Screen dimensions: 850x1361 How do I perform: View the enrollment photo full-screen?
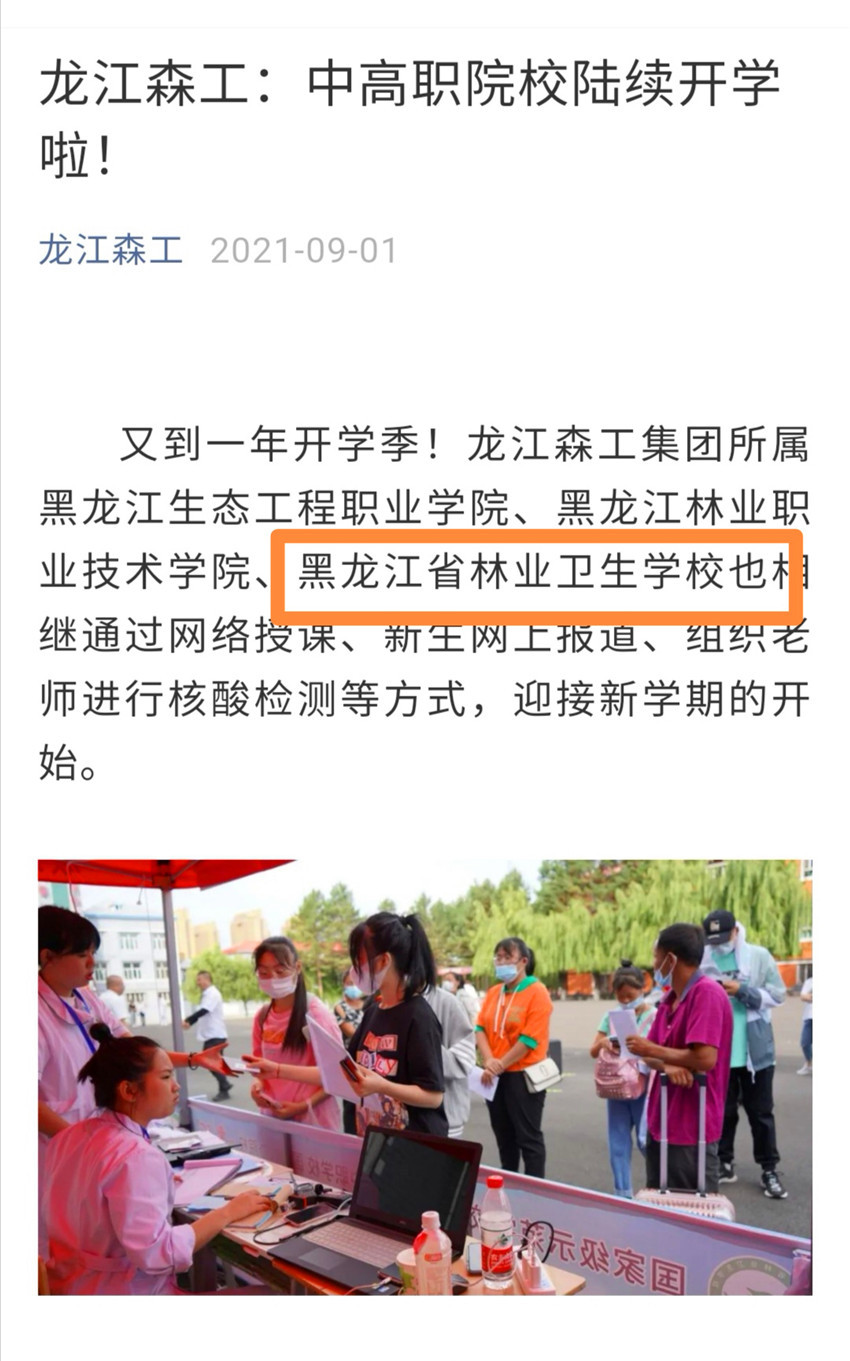(425, 1077)
